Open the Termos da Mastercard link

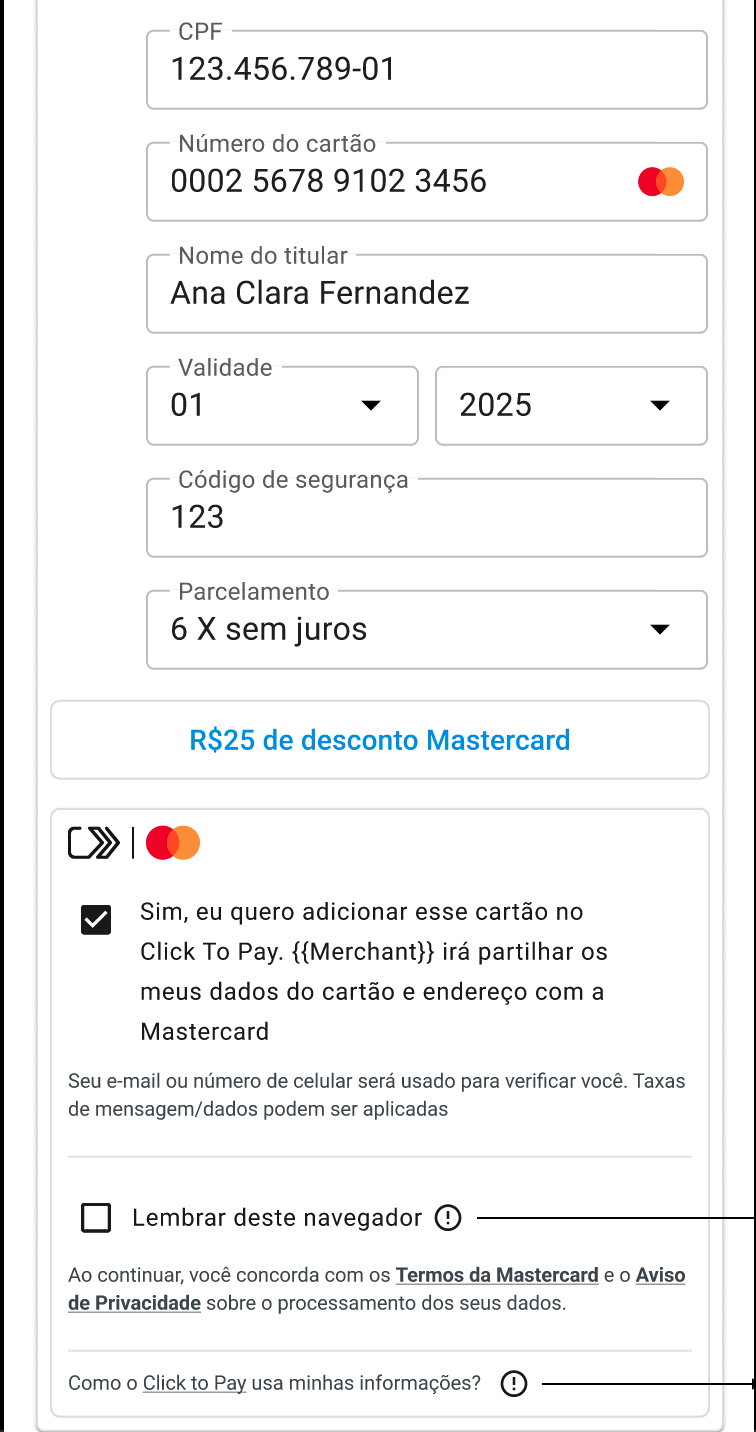pyautogui.click(x=497, y=1276)
